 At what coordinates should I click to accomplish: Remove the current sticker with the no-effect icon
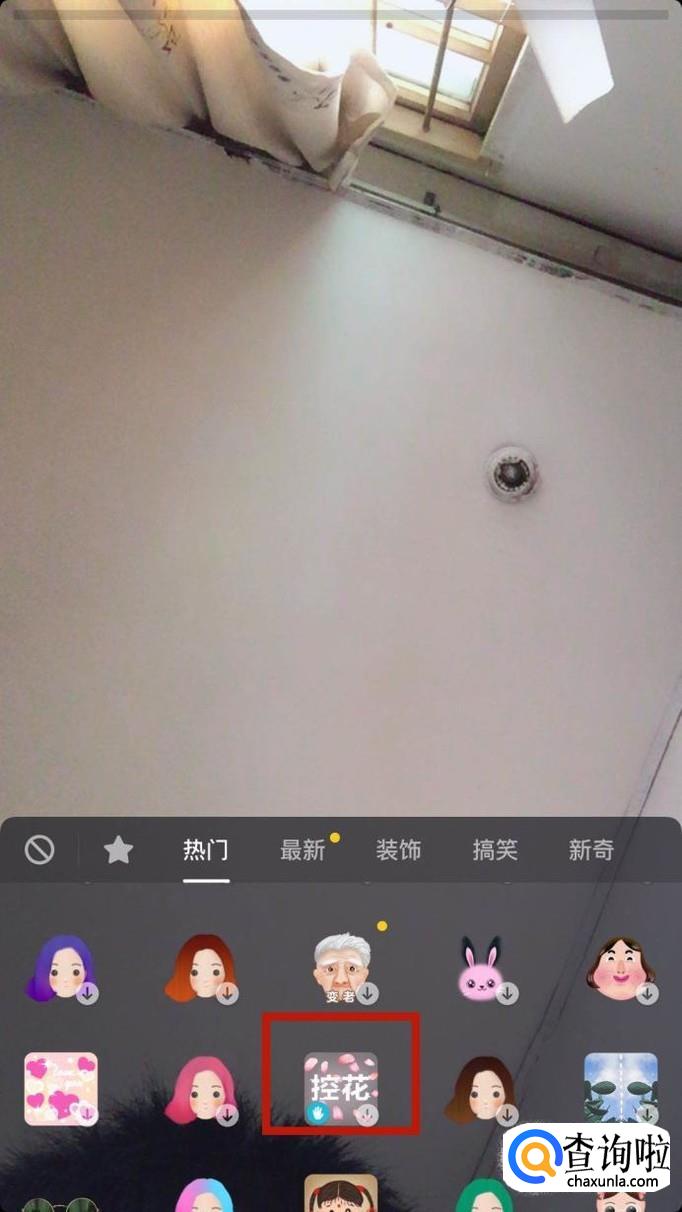(x=40, y=851)
